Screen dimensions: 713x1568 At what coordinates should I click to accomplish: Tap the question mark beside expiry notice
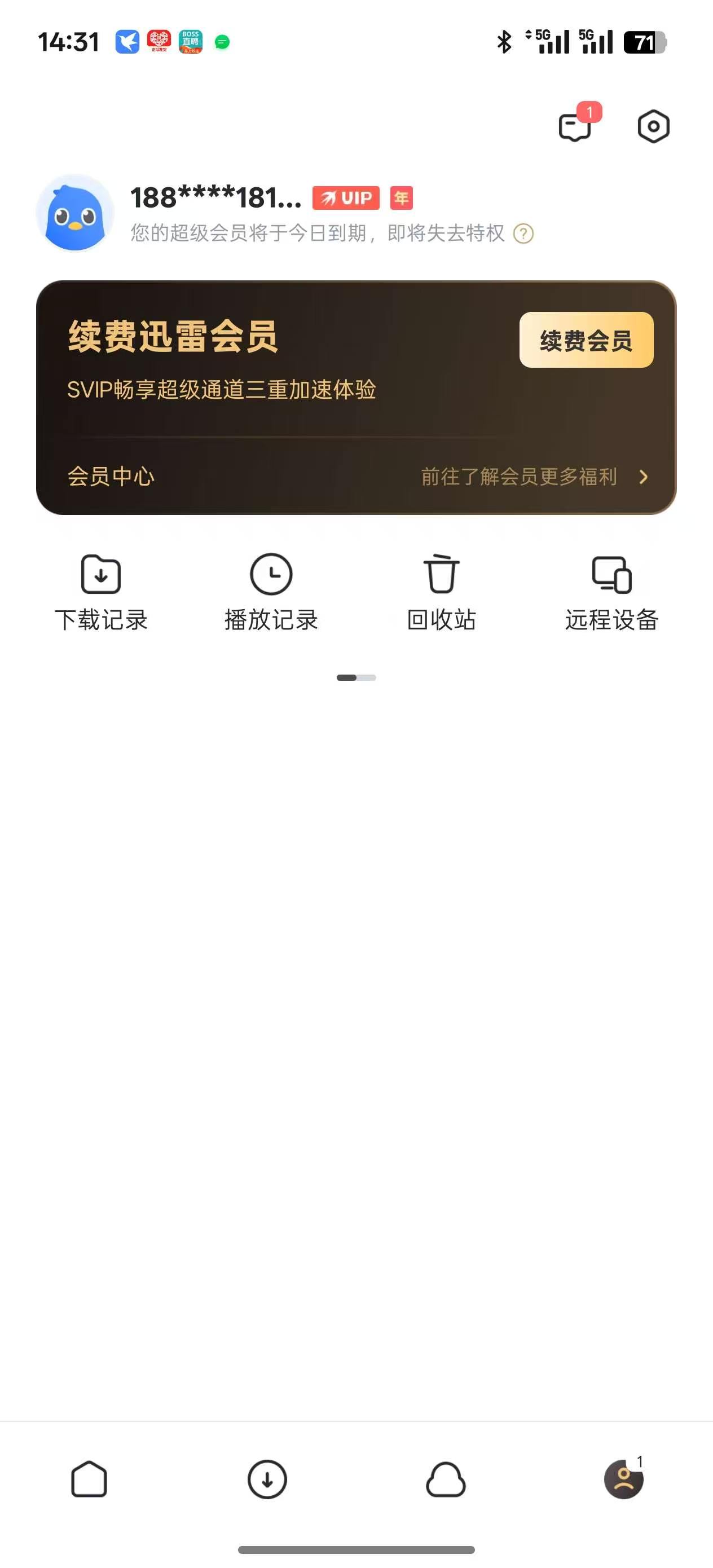tap(523, 234)
